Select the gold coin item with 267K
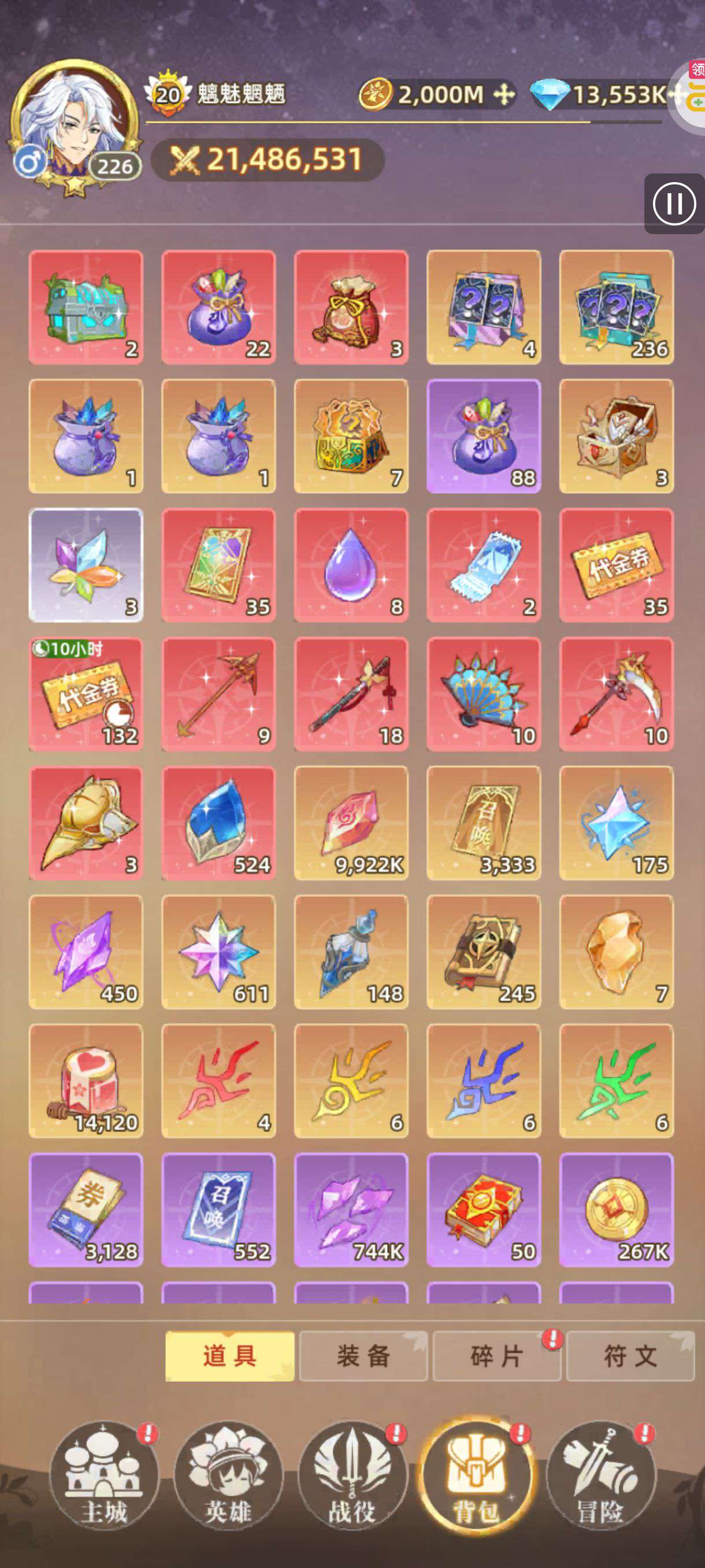Screen dimensions: 705x1568 (x=616, y=1210)
